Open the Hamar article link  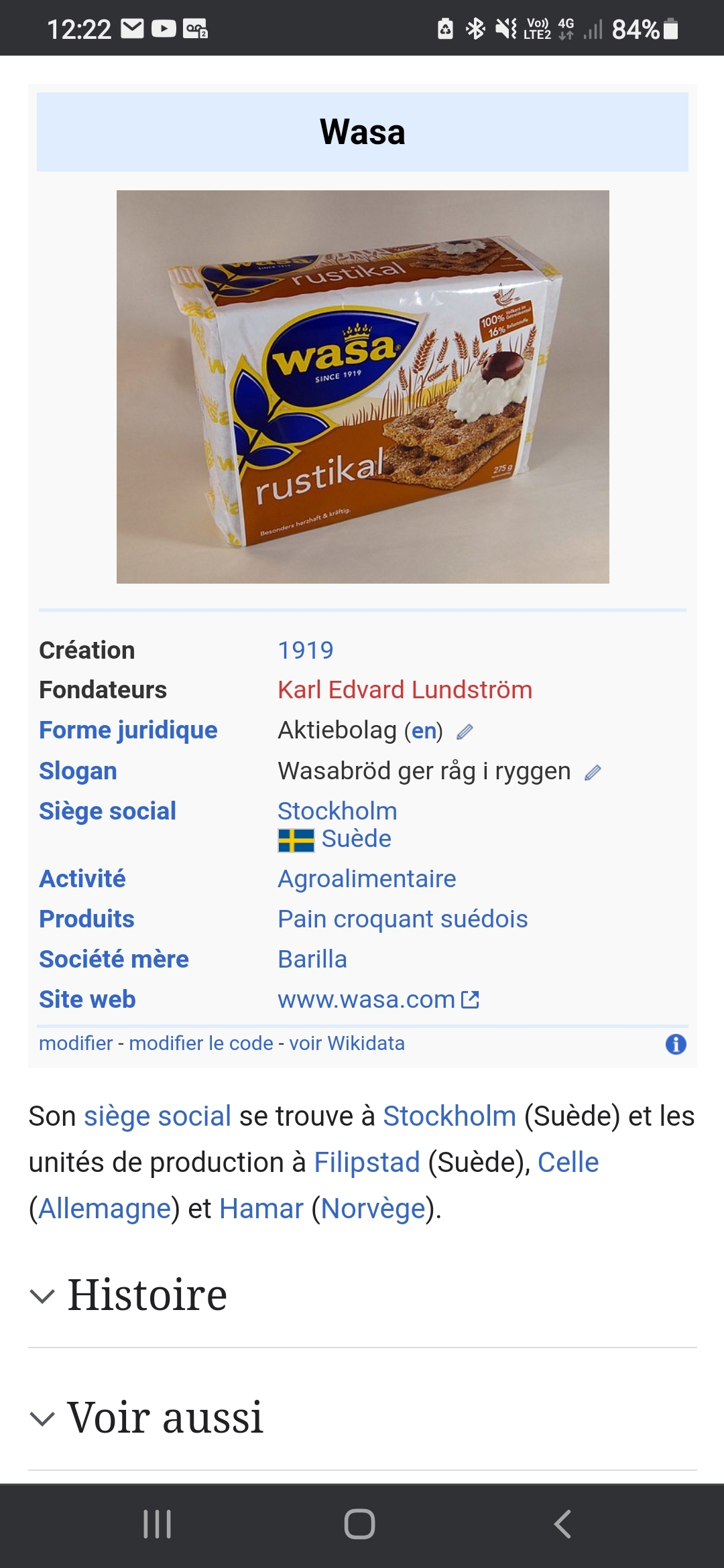point(261,1208)
